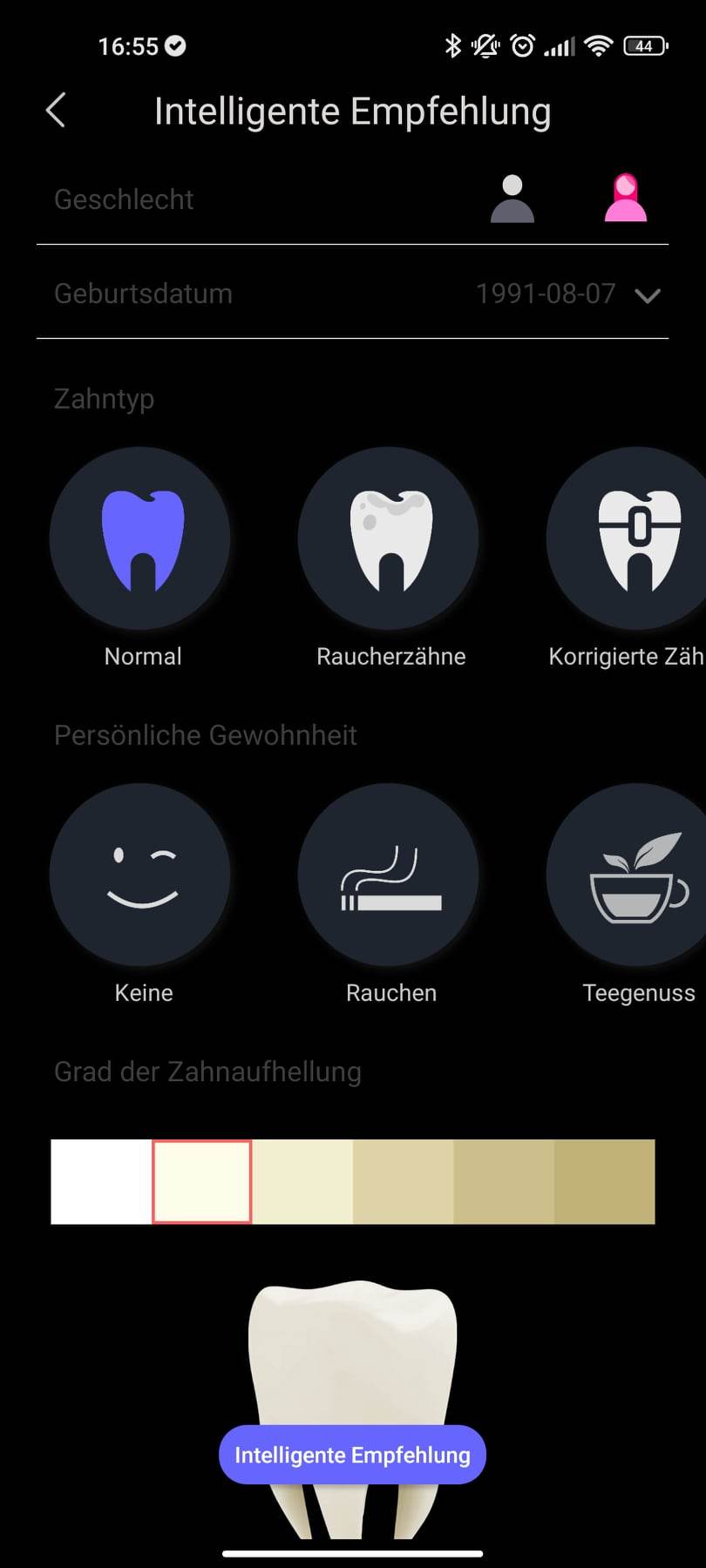Select Rauchen as personal habit

point(389,875)
